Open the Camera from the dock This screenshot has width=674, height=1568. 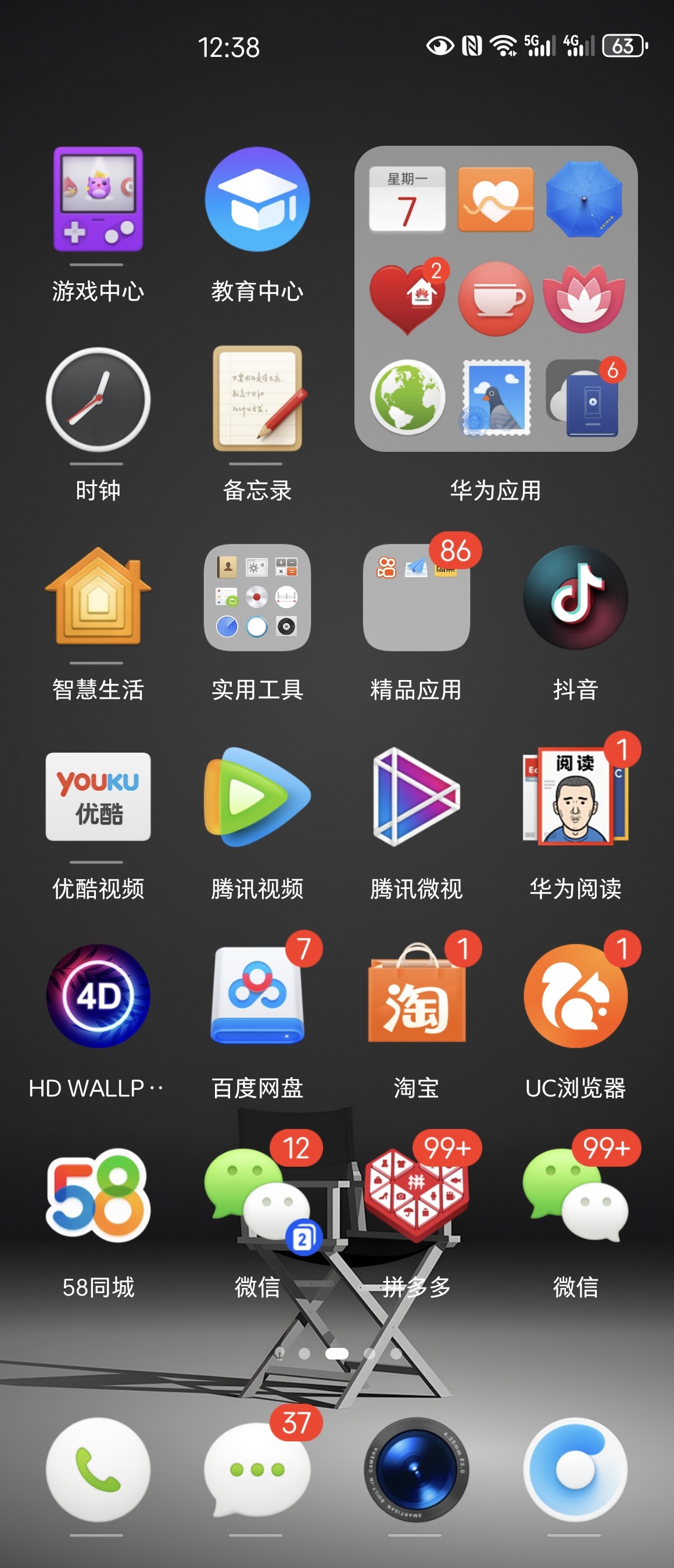(415, 1467)
